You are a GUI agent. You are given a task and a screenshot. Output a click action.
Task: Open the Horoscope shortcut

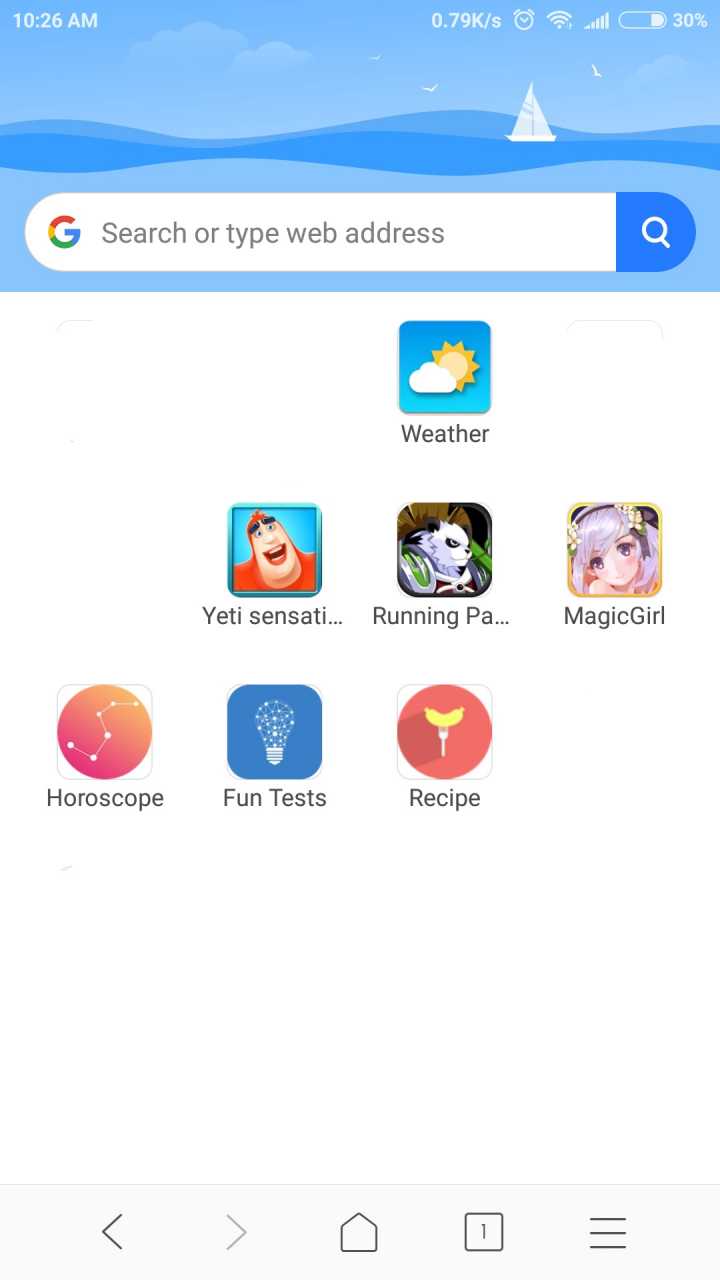[105, 732]
